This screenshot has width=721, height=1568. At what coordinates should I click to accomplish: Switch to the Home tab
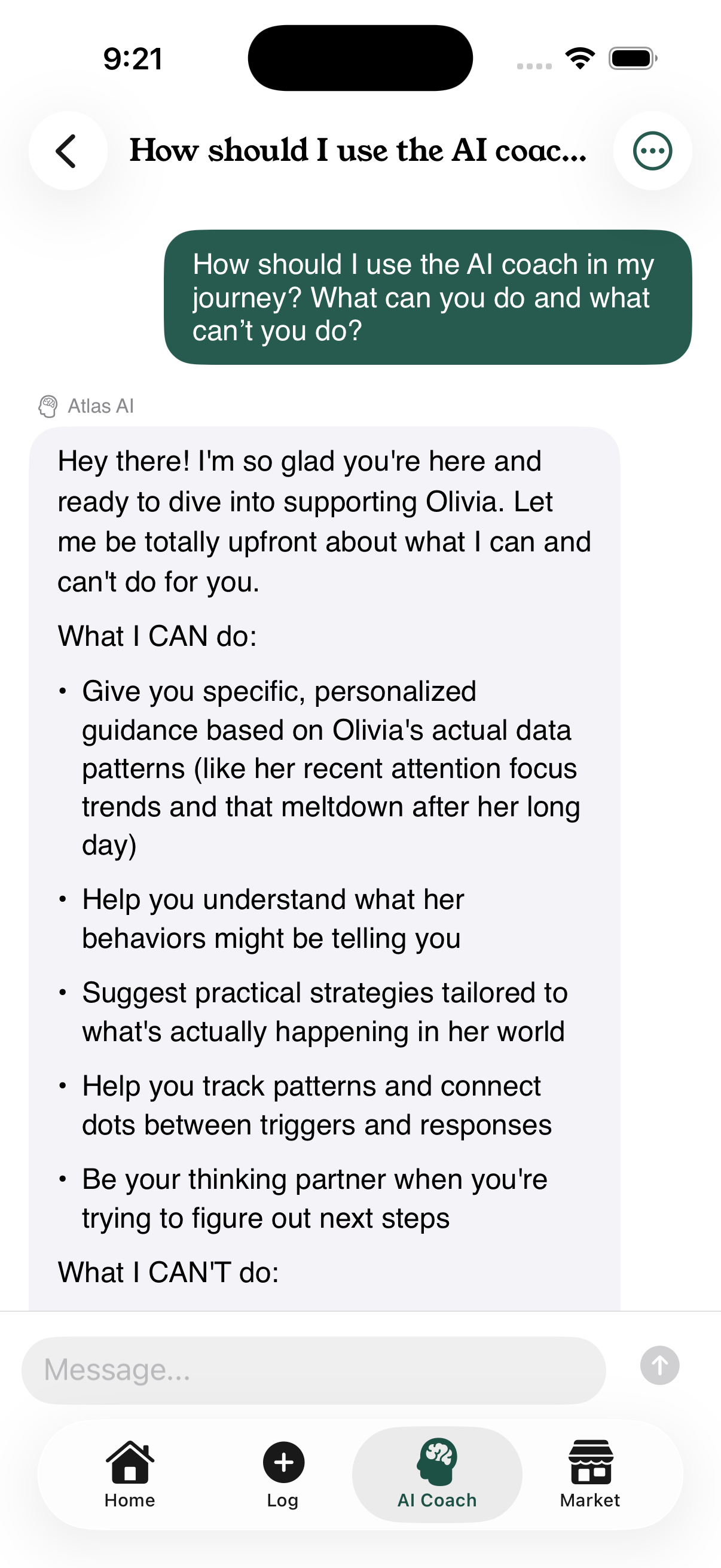coord(130,1474)
